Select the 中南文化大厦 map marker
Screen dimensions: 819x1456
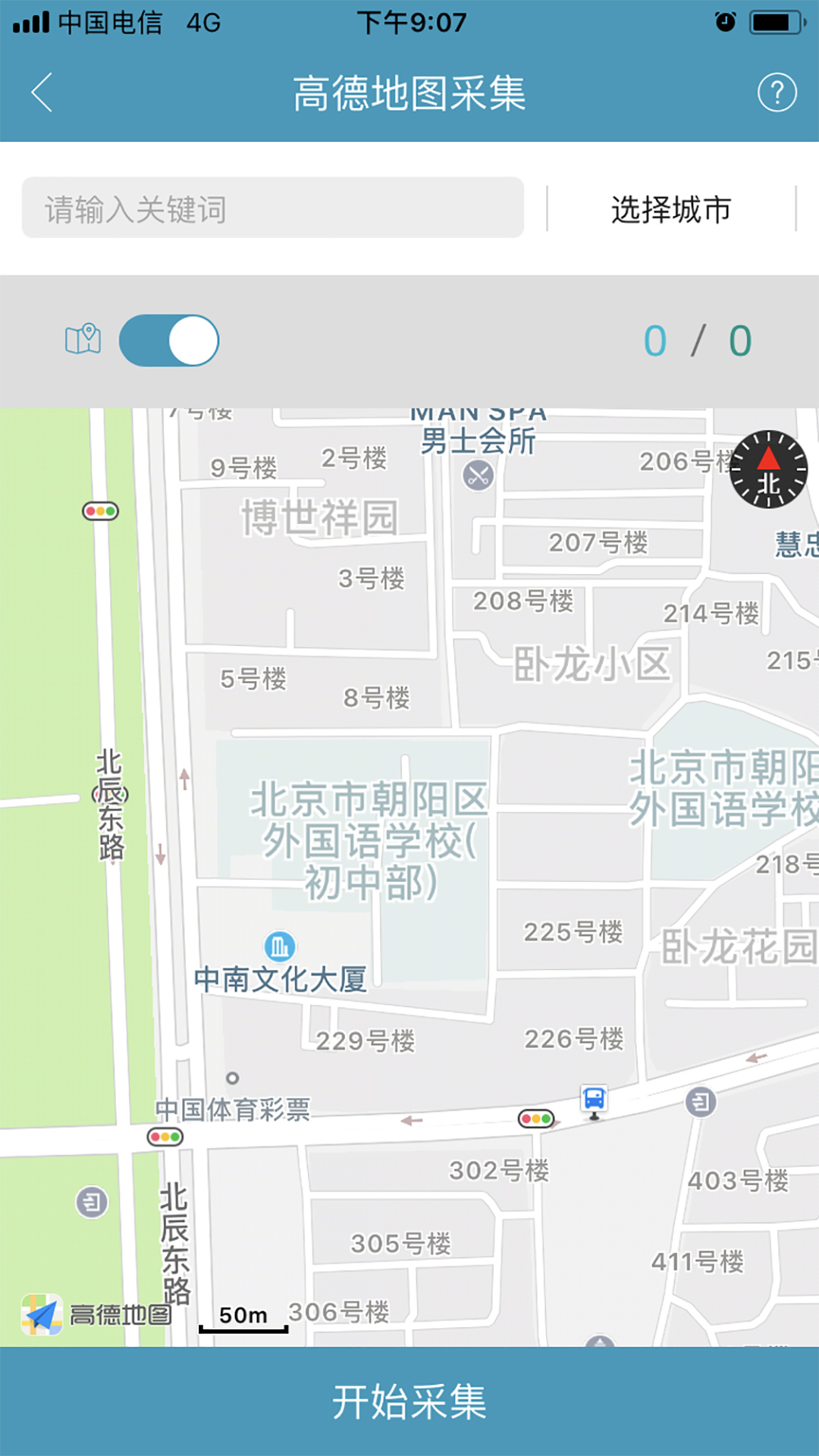280,946
